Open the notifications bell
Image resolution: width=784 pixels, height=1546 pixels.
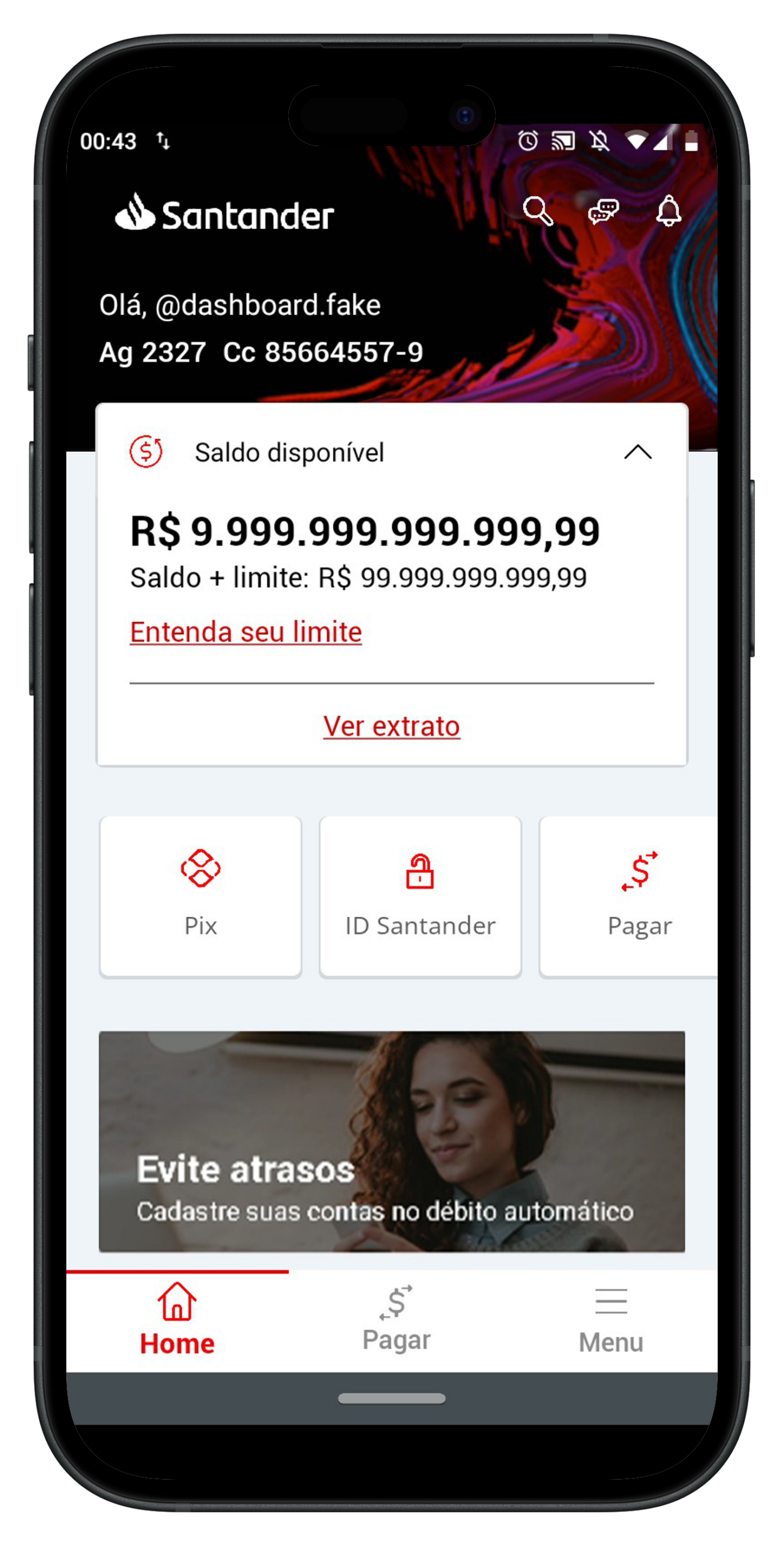click(668, 211)
